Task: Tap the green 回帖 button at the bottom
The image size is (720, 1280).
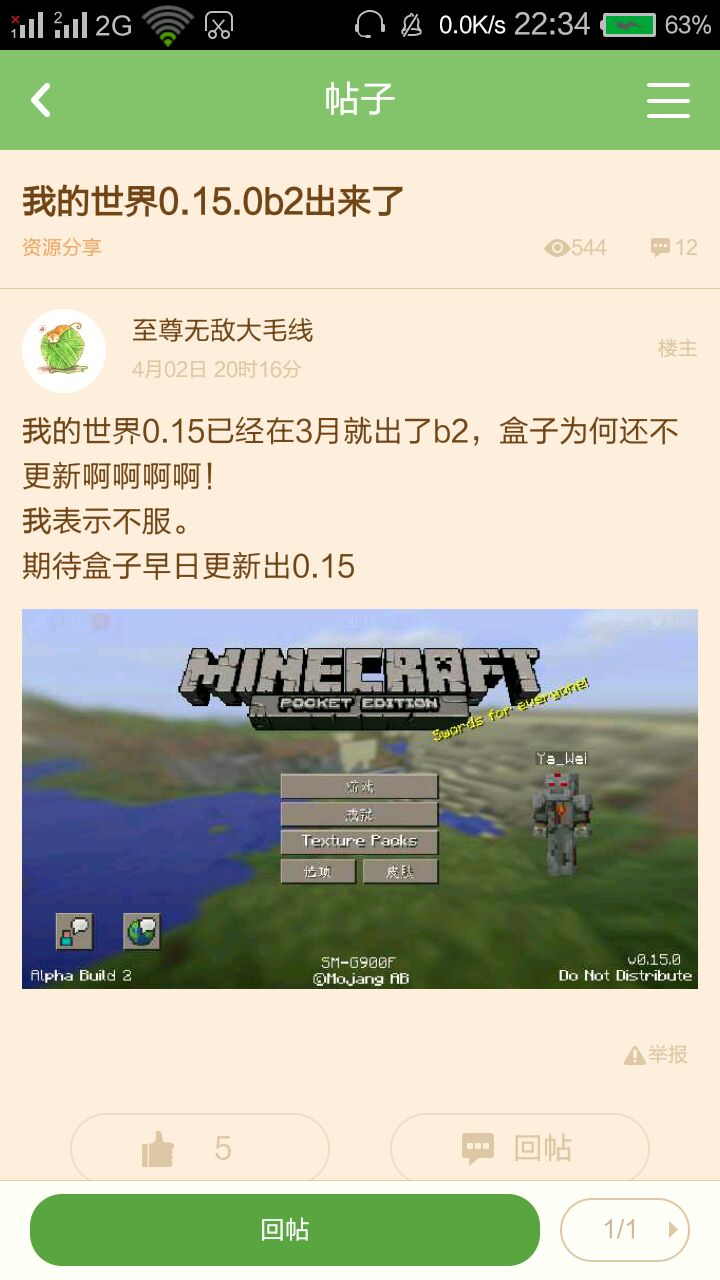Action: [x=285, y=1230]
